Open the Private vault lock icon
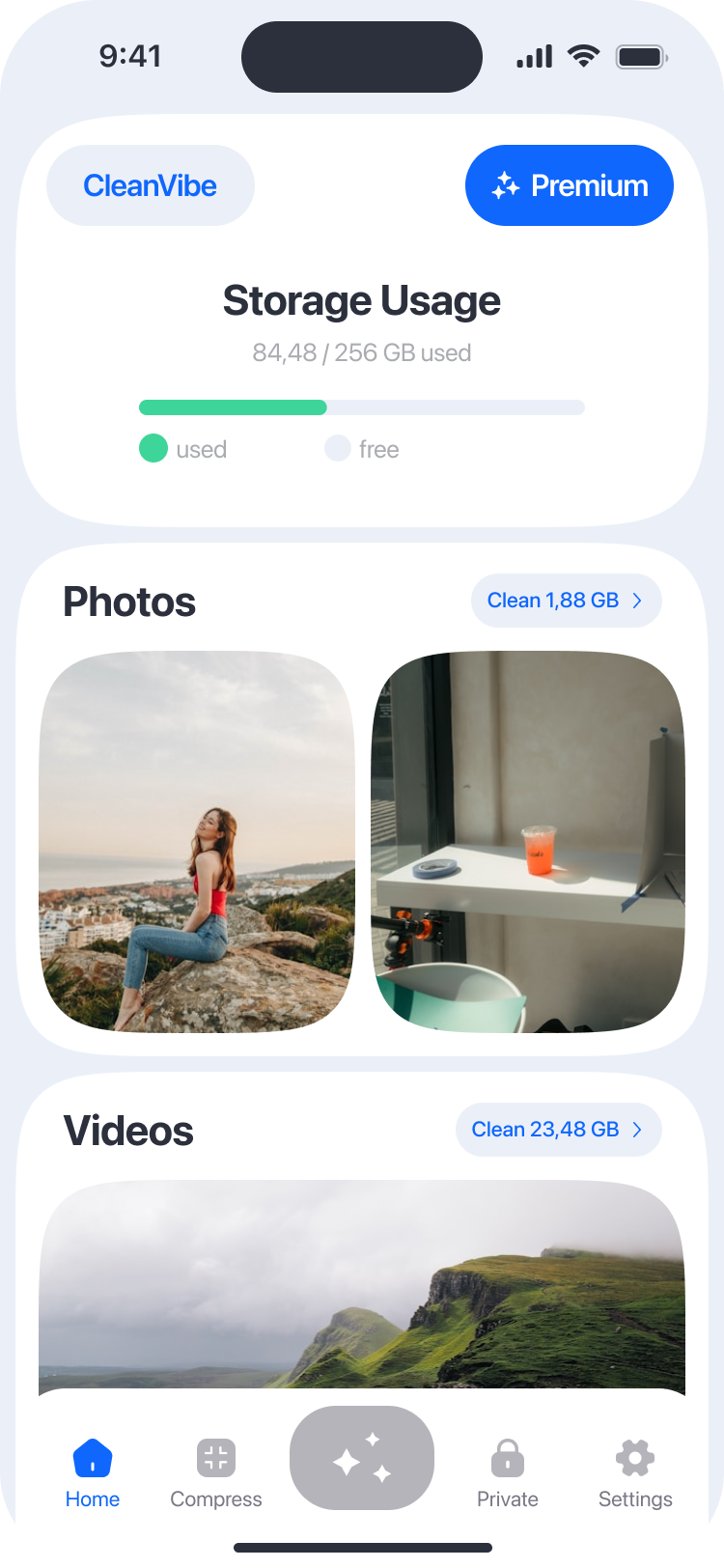 point(507,1453)
